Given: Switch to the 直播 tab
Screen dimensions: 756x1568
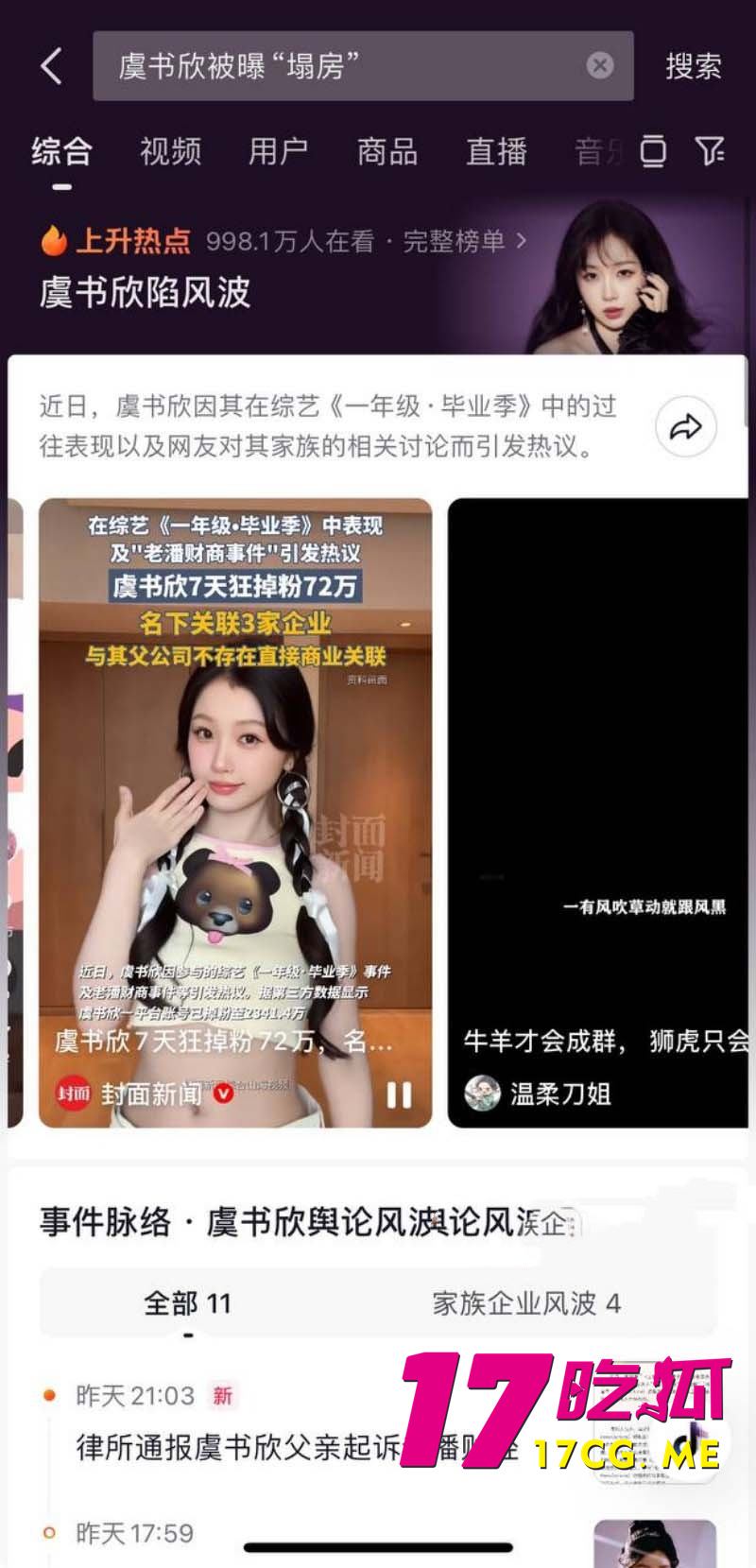Looking at the screenshot, I should pyautogui.click(x=495, y=151).
